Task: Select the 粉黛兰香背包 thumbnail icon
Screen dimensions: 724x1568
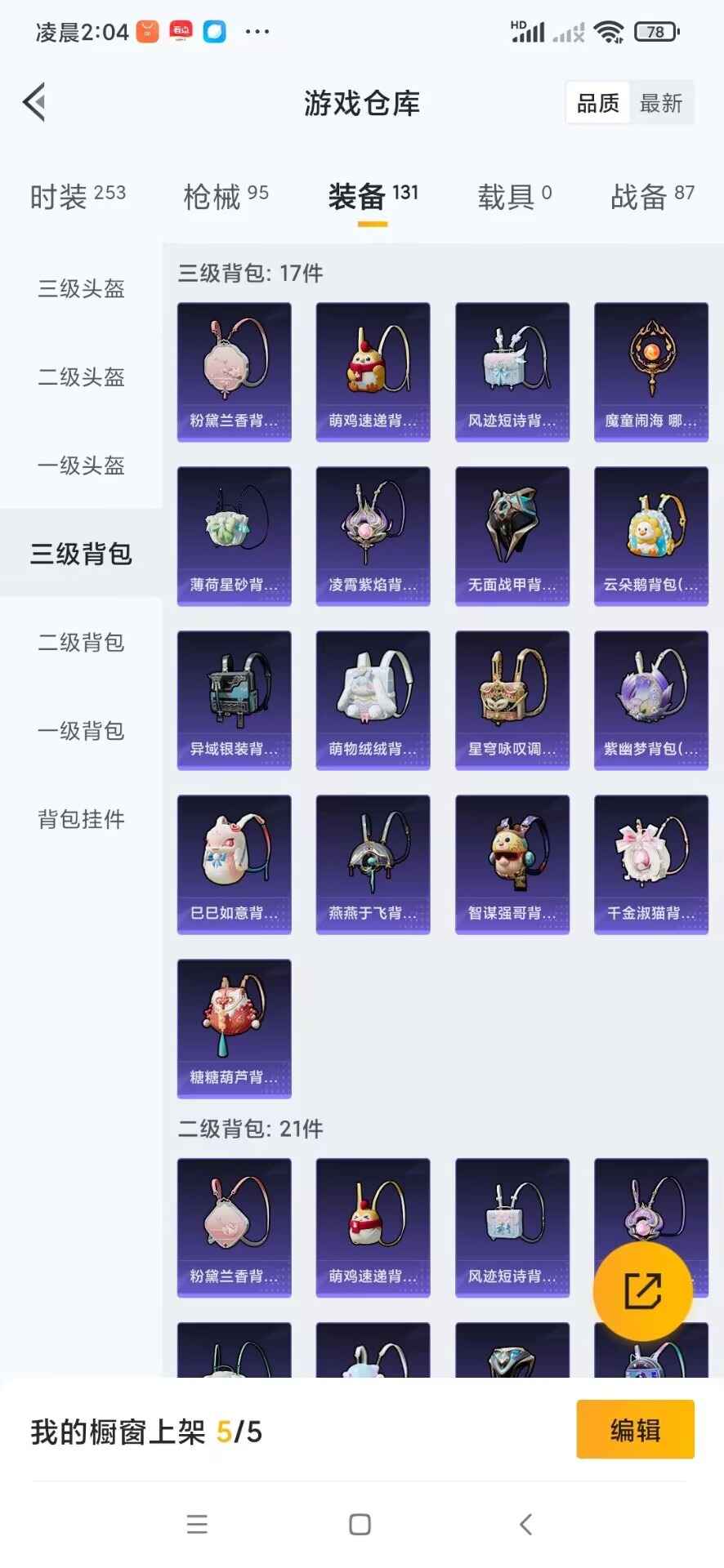Action: [234, 361]
